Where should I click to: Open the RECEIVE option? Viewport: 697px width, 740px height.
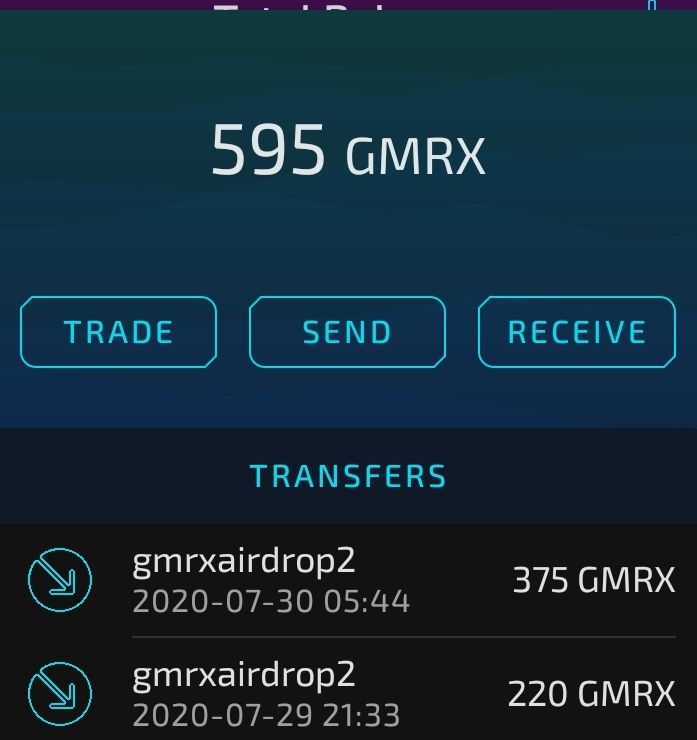tap(577, 332)
